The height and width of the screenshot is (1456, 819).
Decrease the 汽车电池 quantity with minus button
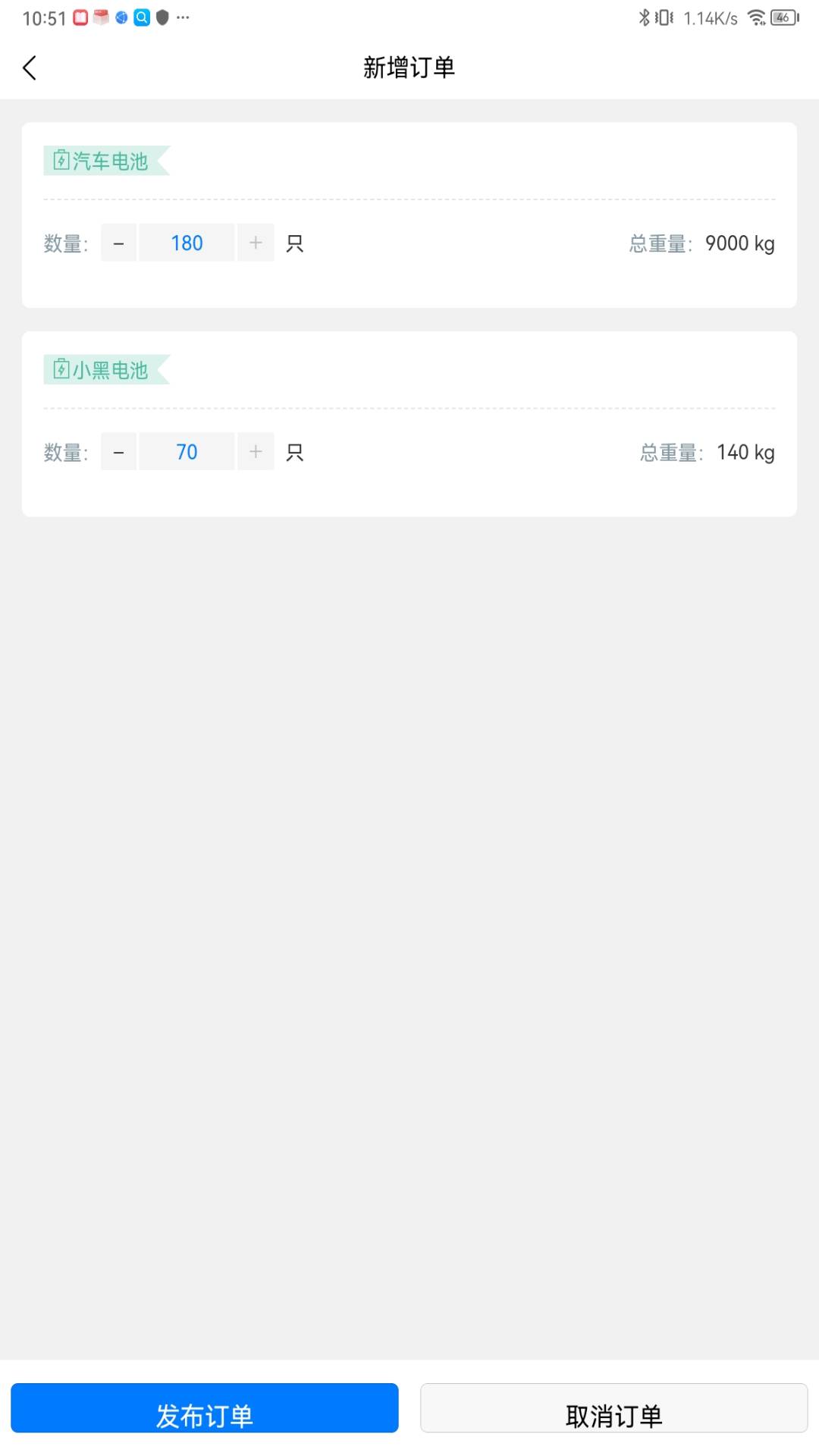118,243
